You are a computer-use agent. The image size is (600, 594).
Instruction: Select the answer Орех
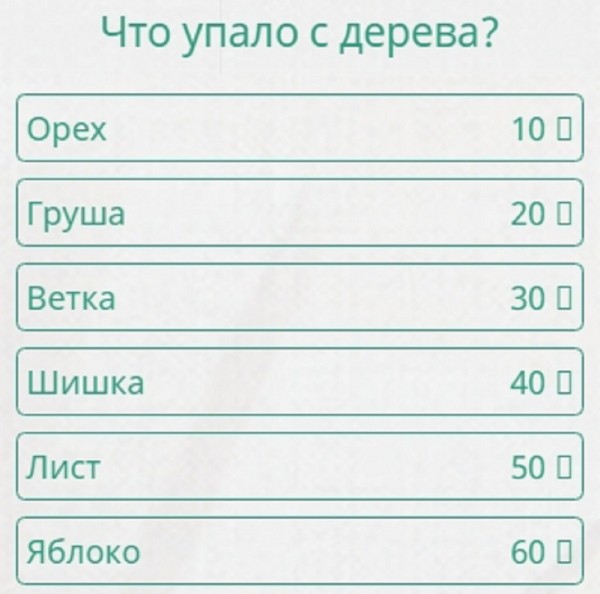click(299, 128)
